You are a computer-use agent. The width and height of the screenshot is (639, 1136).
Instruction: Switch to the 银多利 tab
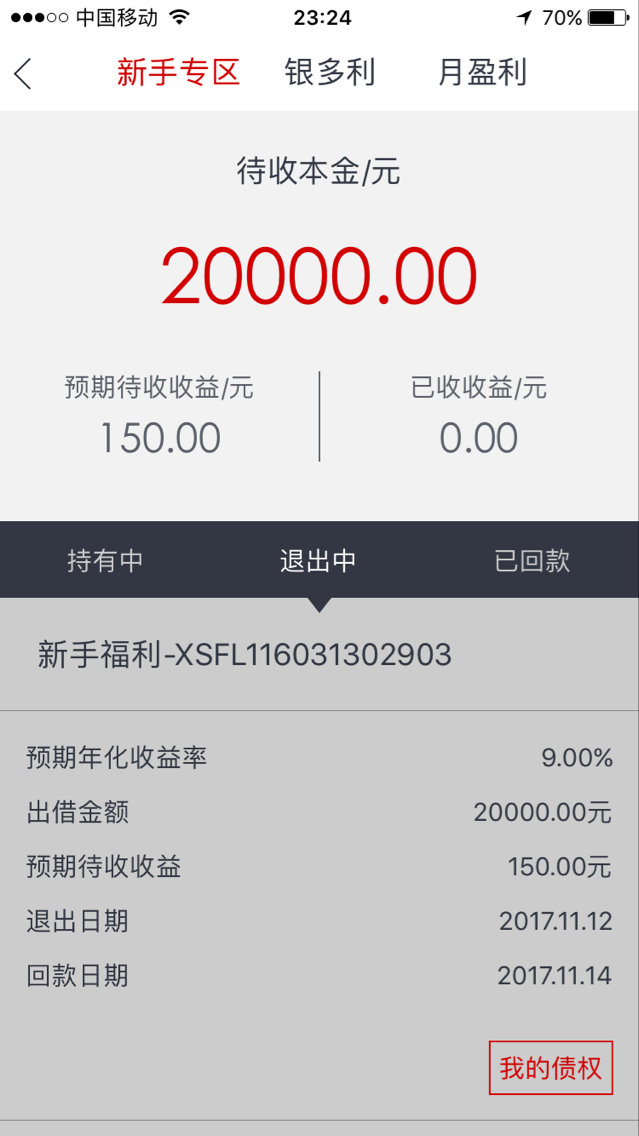(330, 73)
